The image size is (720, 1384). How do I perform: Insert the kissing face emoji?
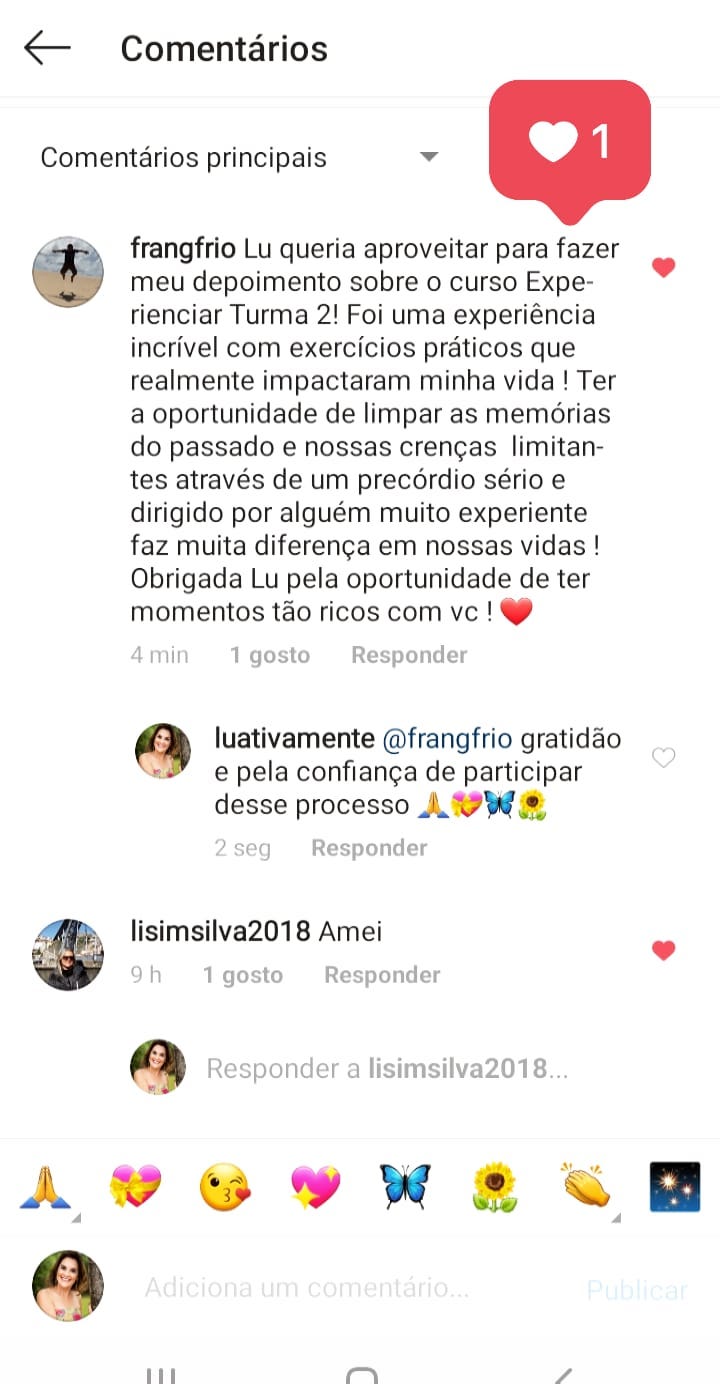click(224, 1187)
